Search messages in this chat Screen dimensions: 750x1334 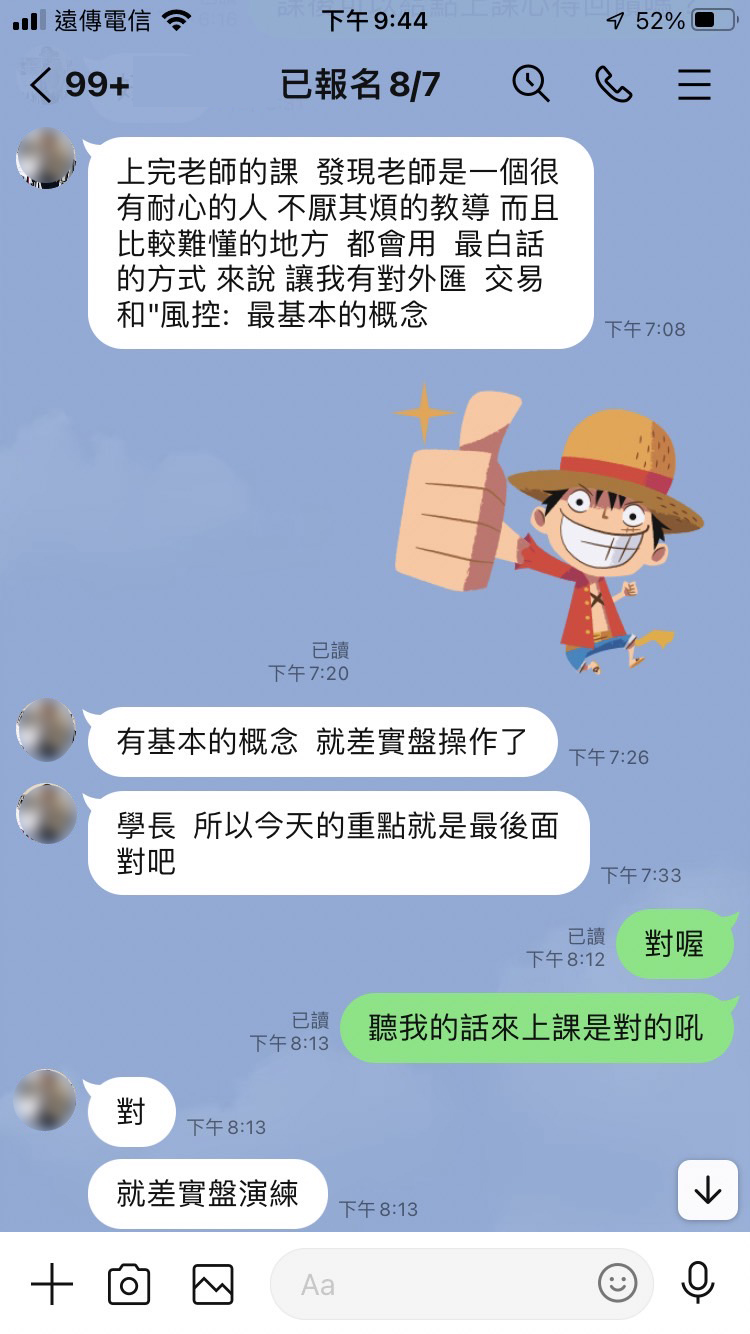click(531, 85)
